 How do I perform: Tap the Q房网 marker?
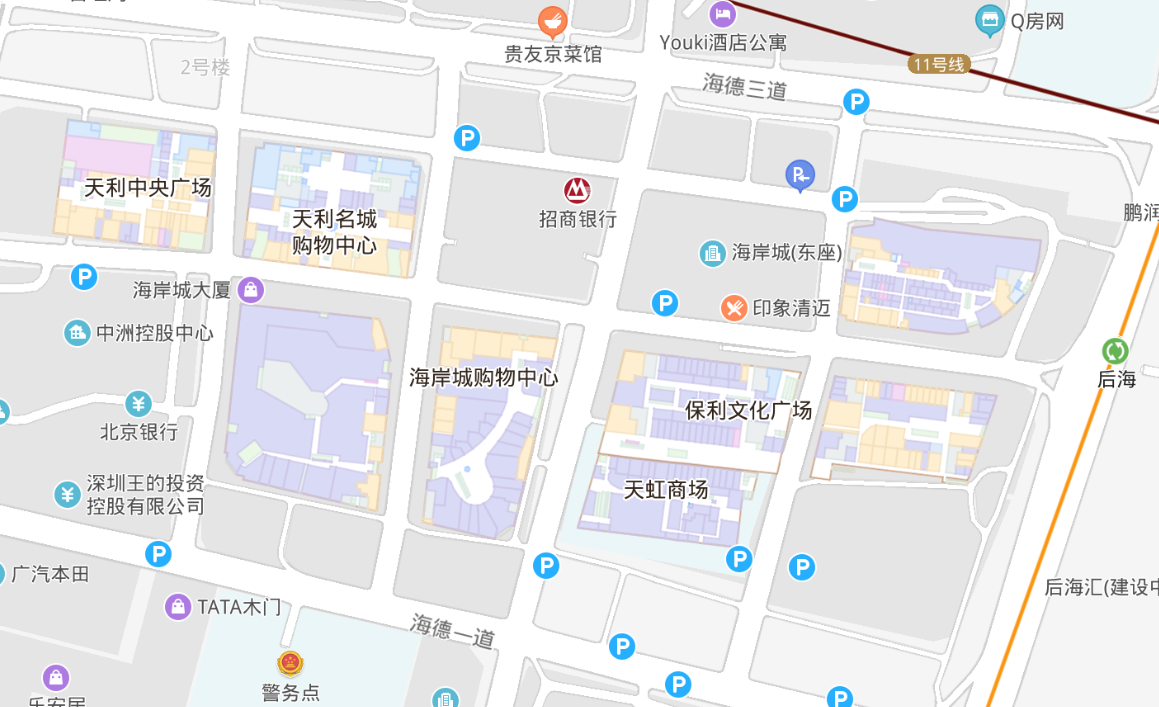point(989,20)
